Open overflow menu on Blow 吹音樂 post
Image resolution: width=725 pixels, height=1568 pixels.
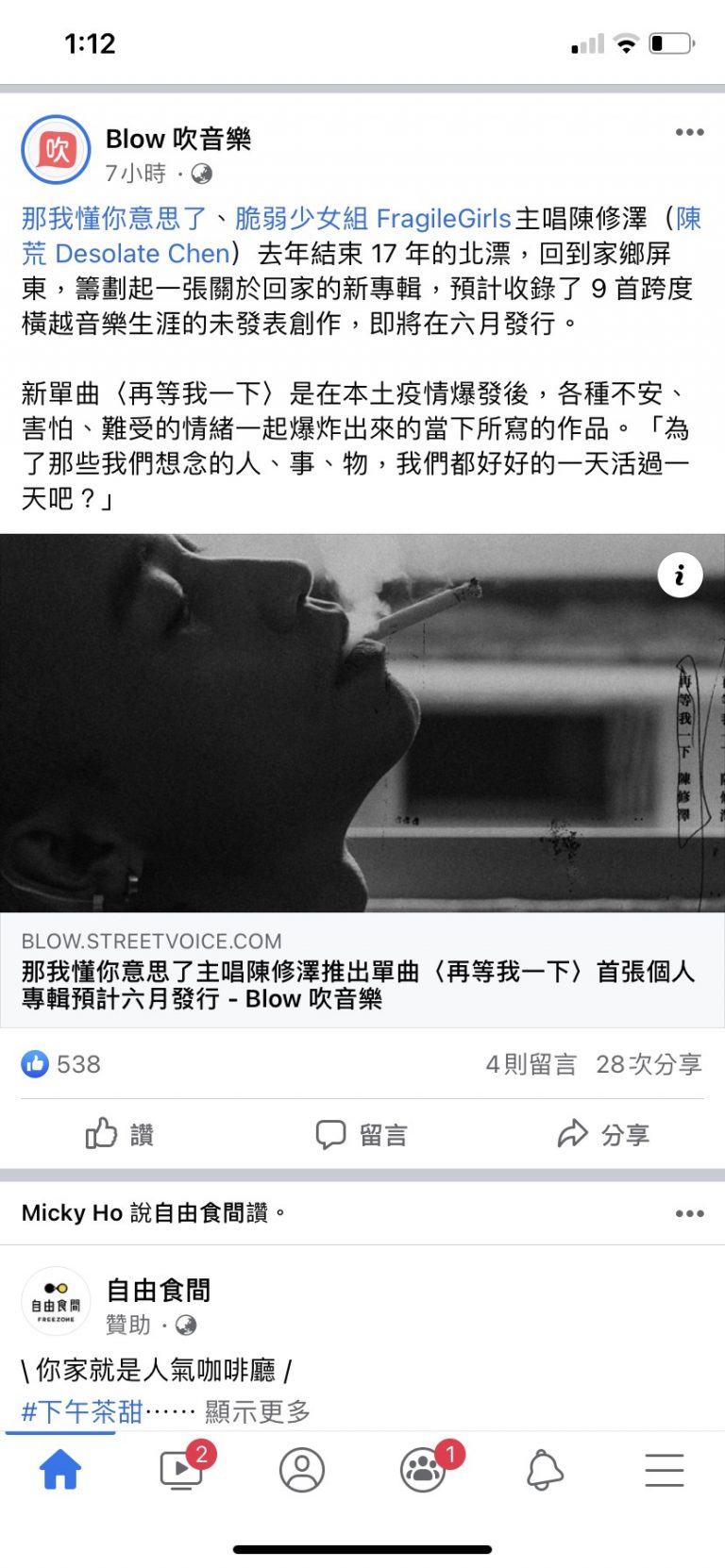(x=689, y=132)
